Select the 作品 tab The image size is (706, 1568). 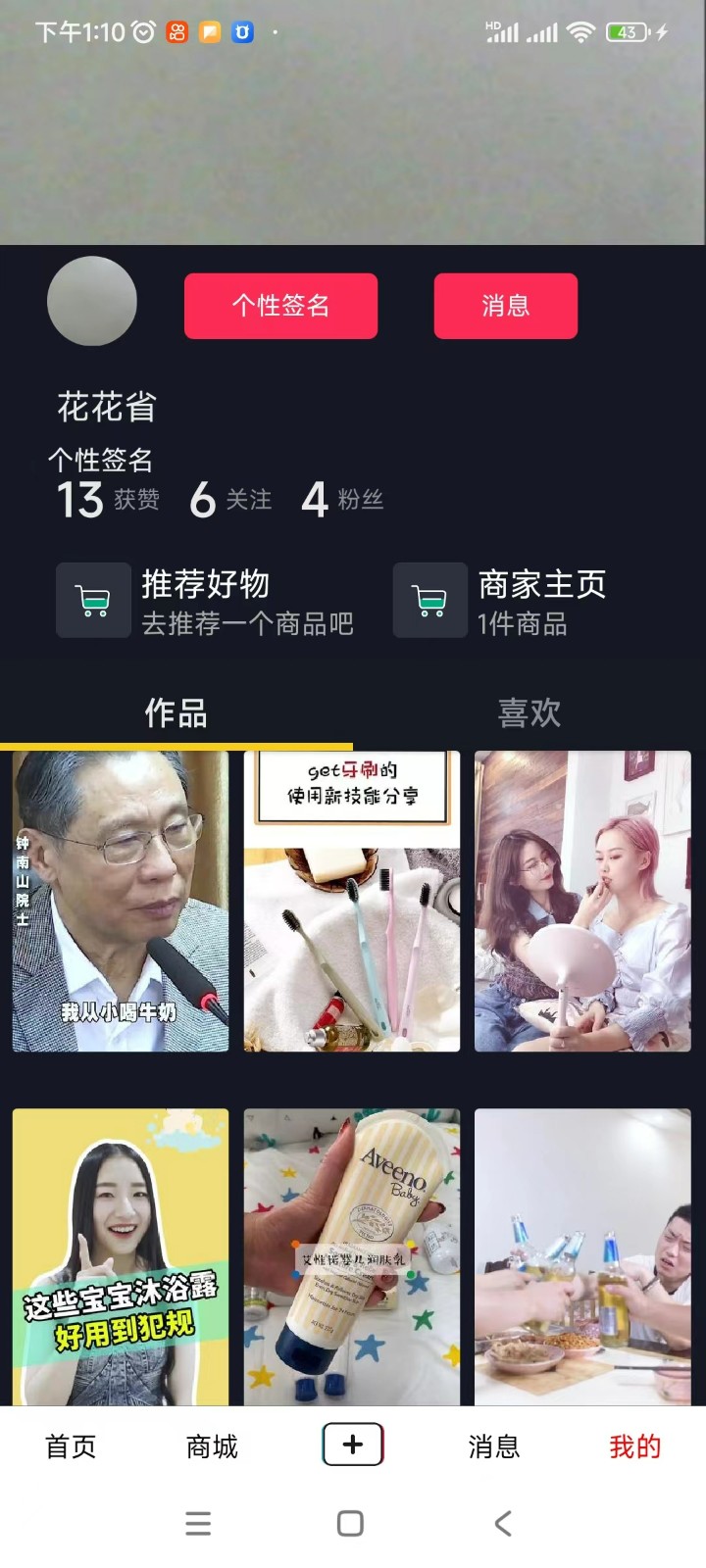pos(176,712)
